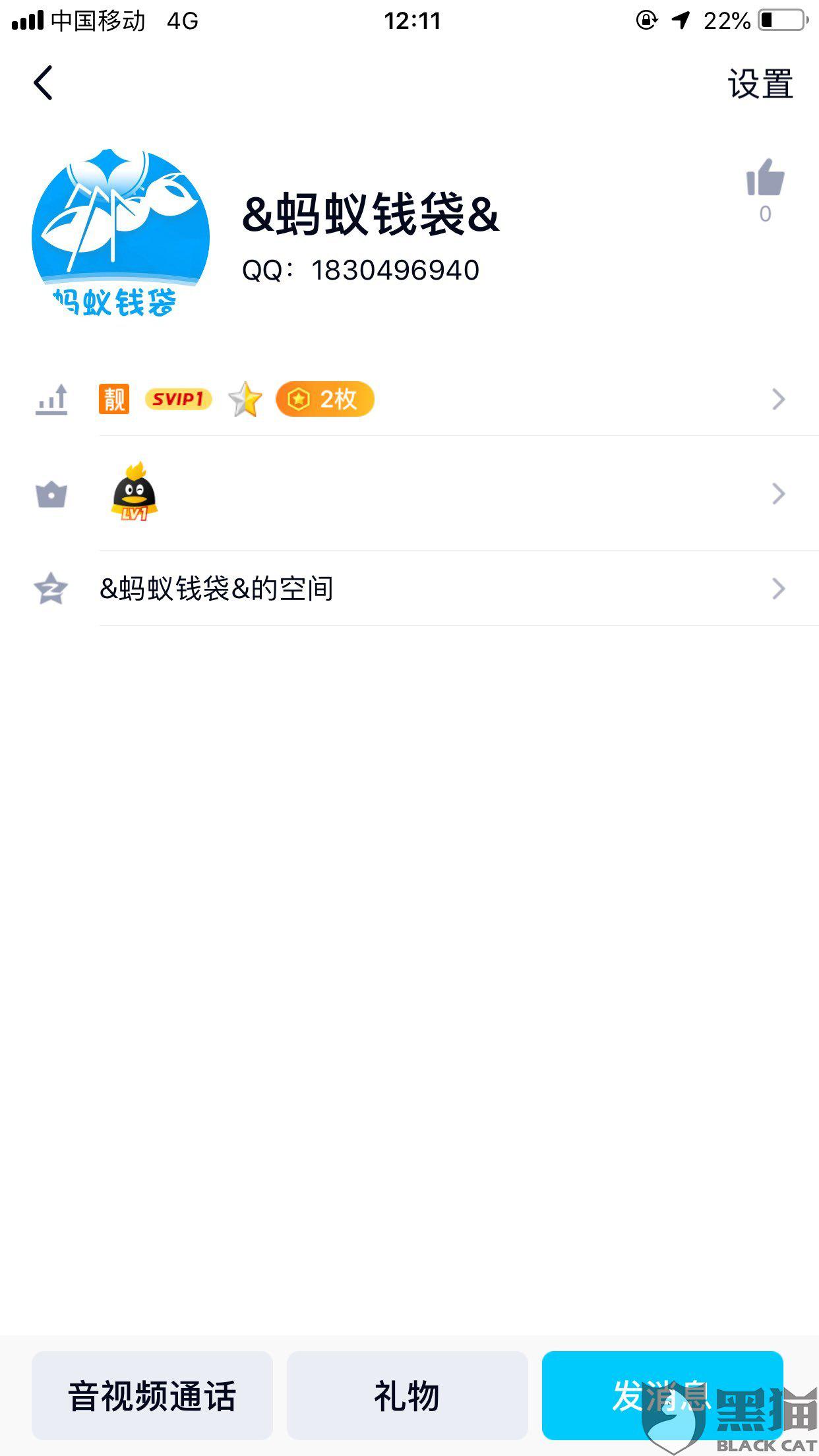This screenshot has height=1456, width=819.
Task: Open 设置 in the top bar
Action: click(x=760, y=84)
